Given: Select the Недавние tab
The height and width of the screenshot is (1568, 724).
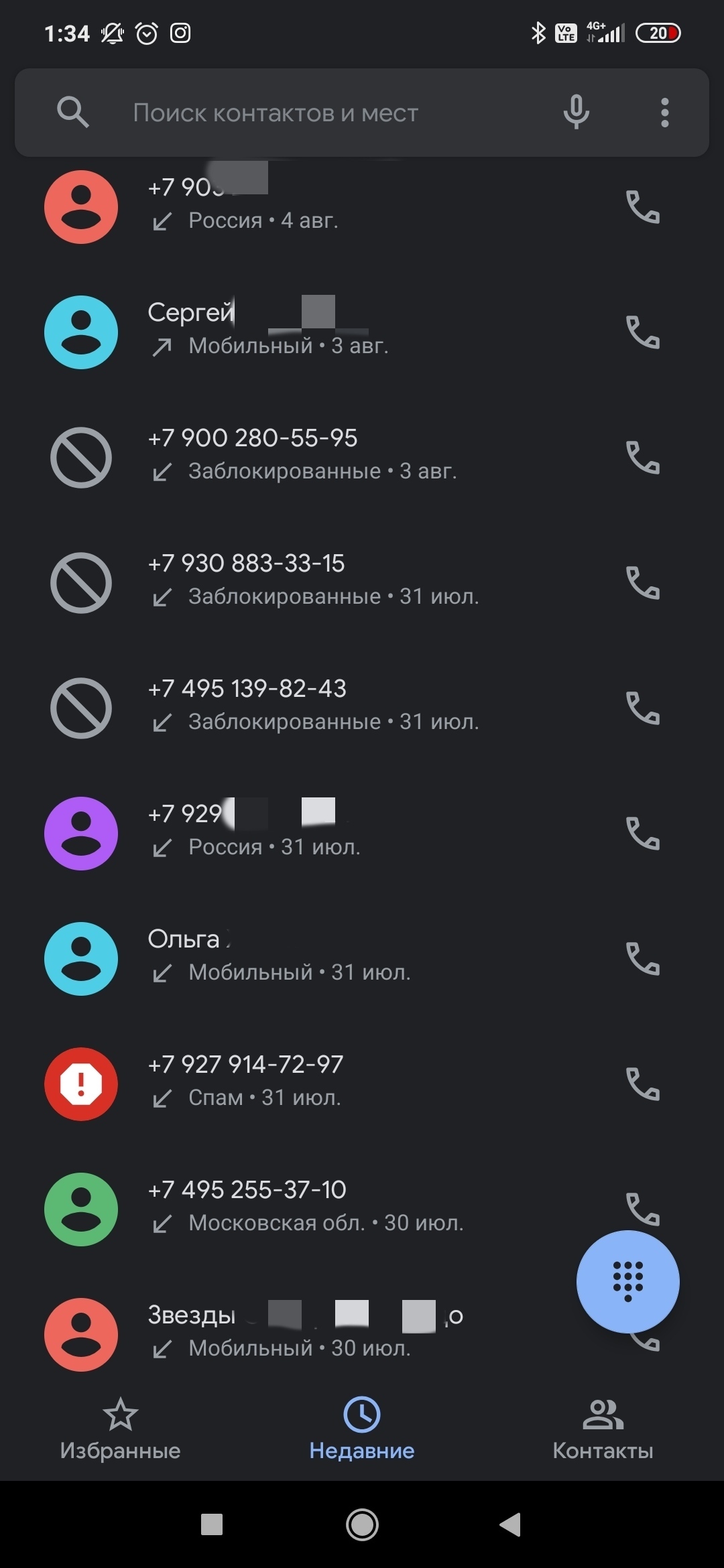Looking at the screenshot, I should (361, 1429).
